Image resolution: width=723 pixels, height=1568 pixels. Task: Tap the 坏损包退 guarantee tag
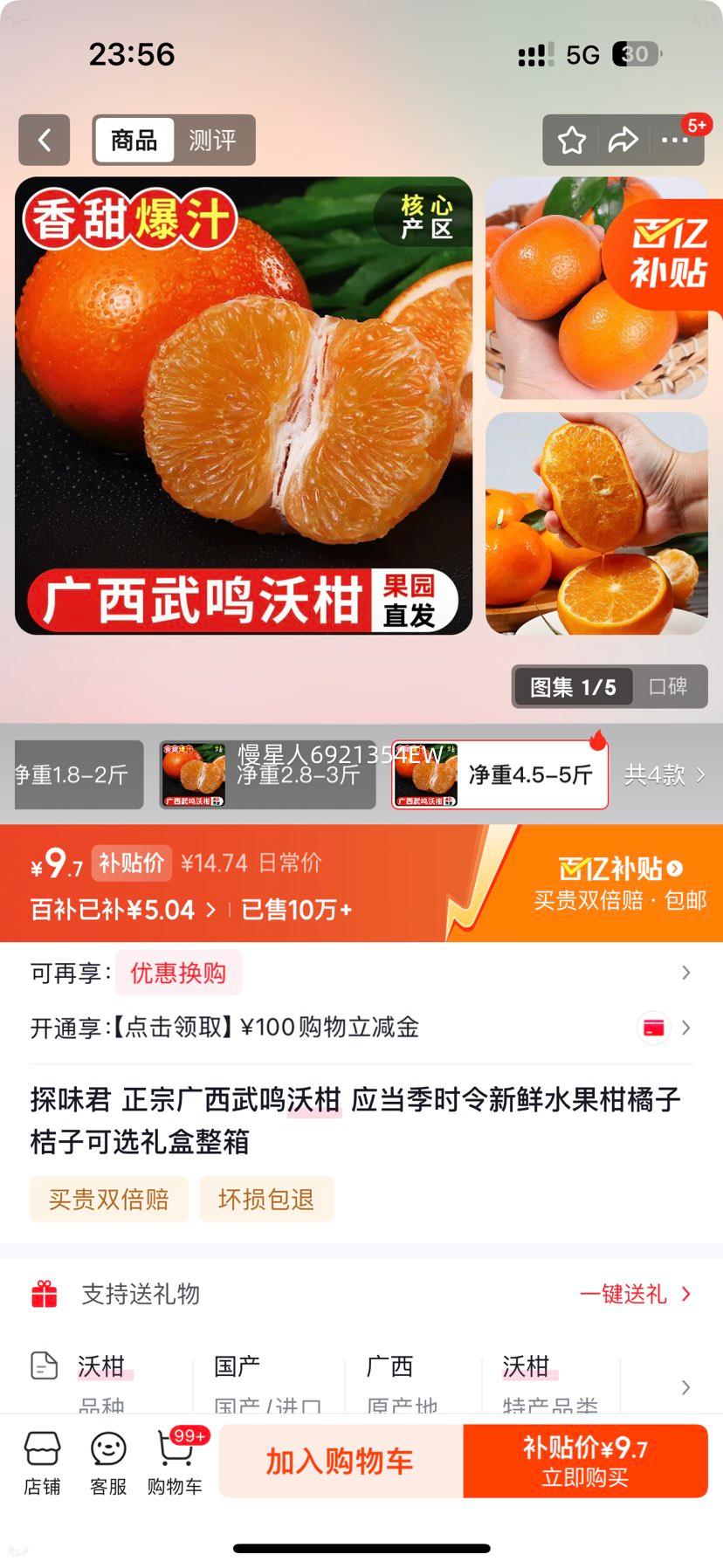coord(266,1199)
